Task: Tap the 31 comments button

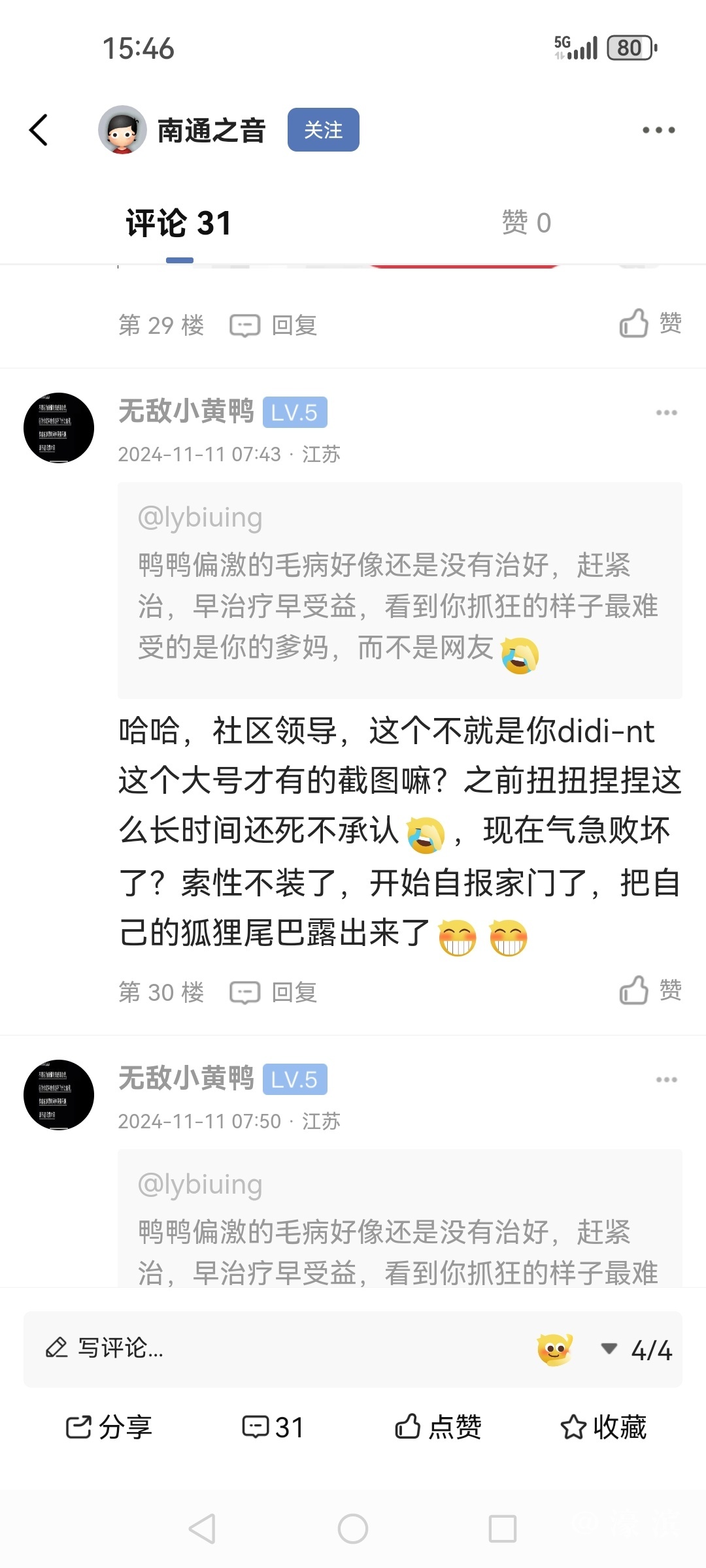Action: click(273, 1427)
